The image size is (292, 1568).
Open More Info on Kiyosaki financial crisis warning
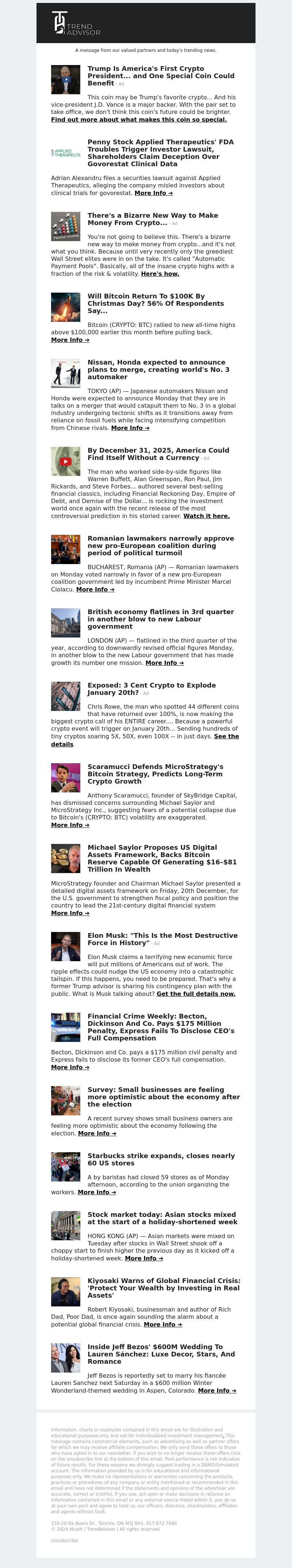162,1325
